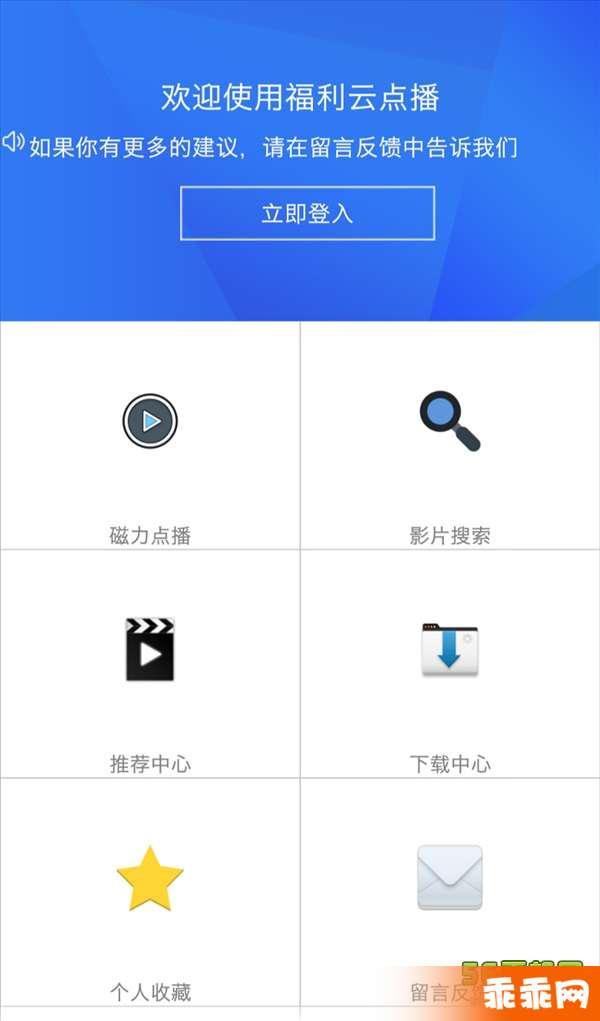Screen dimensions: 600x1021
Task: Open 下载中心 download center
Action: tap(450, 664)
